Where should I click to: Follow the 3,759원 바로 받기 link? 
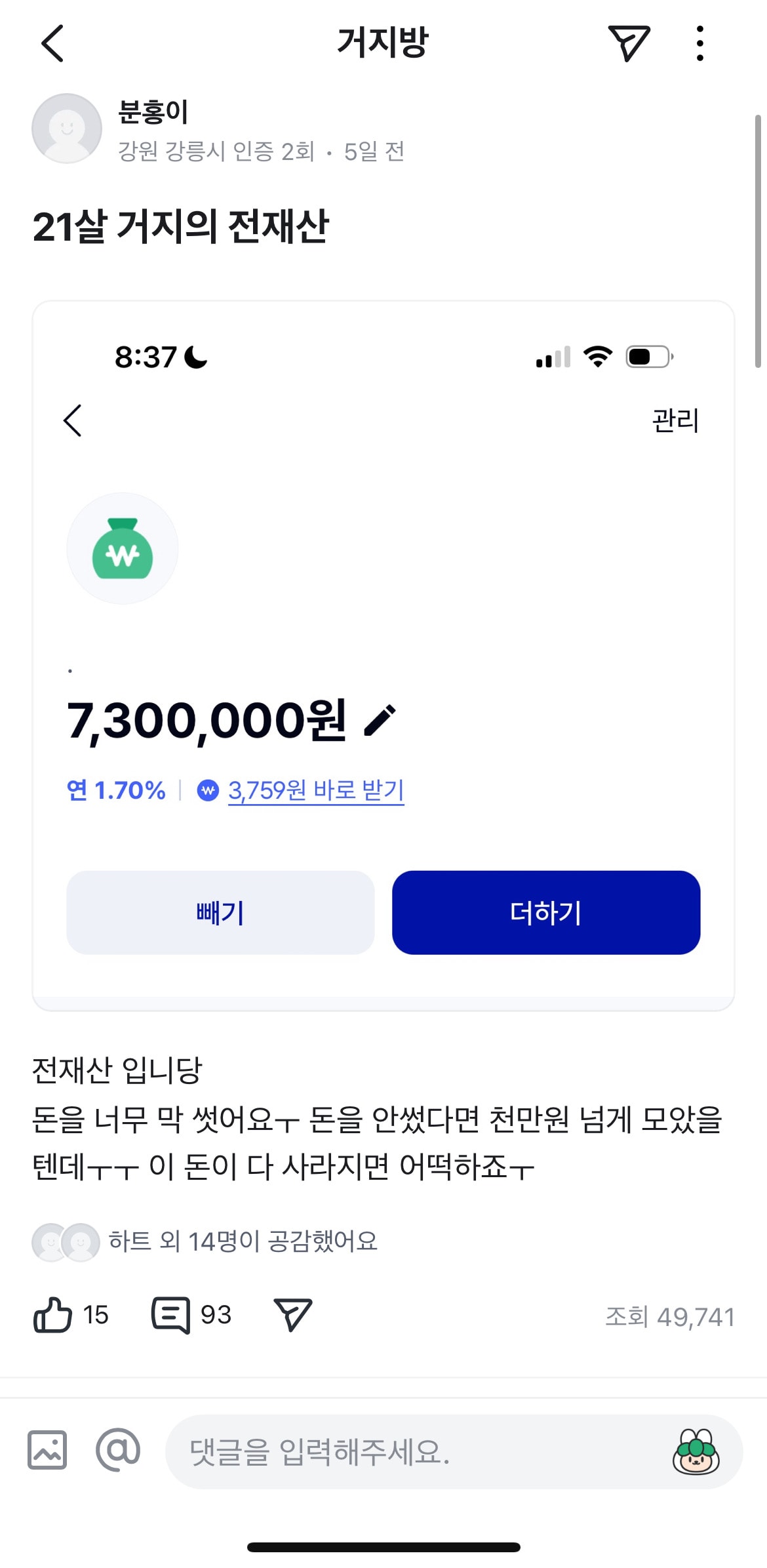pos(315,792)
